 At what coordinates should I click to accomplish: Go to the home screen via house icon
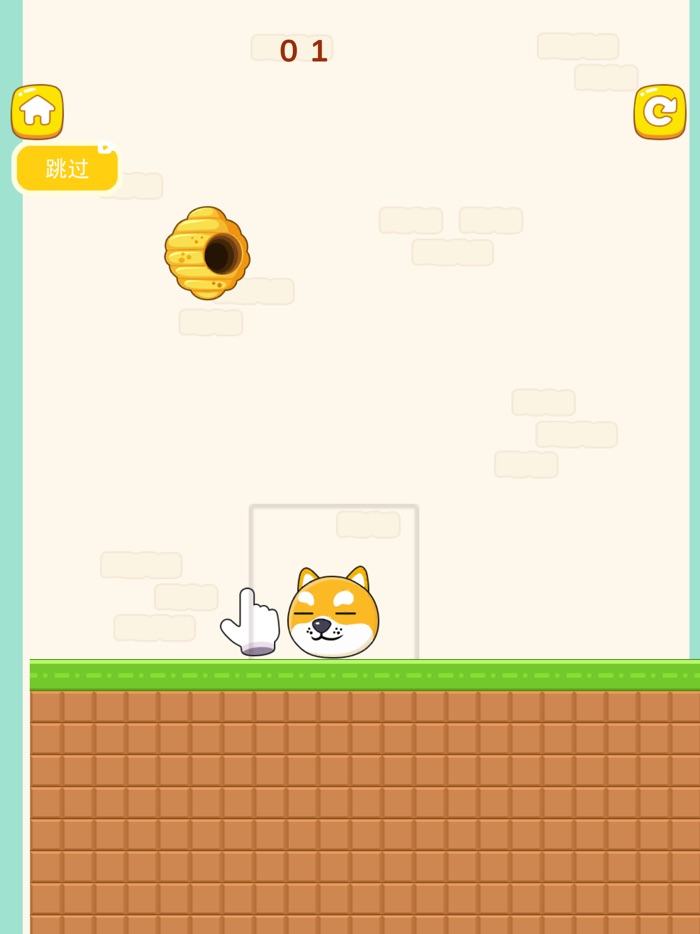37,111
